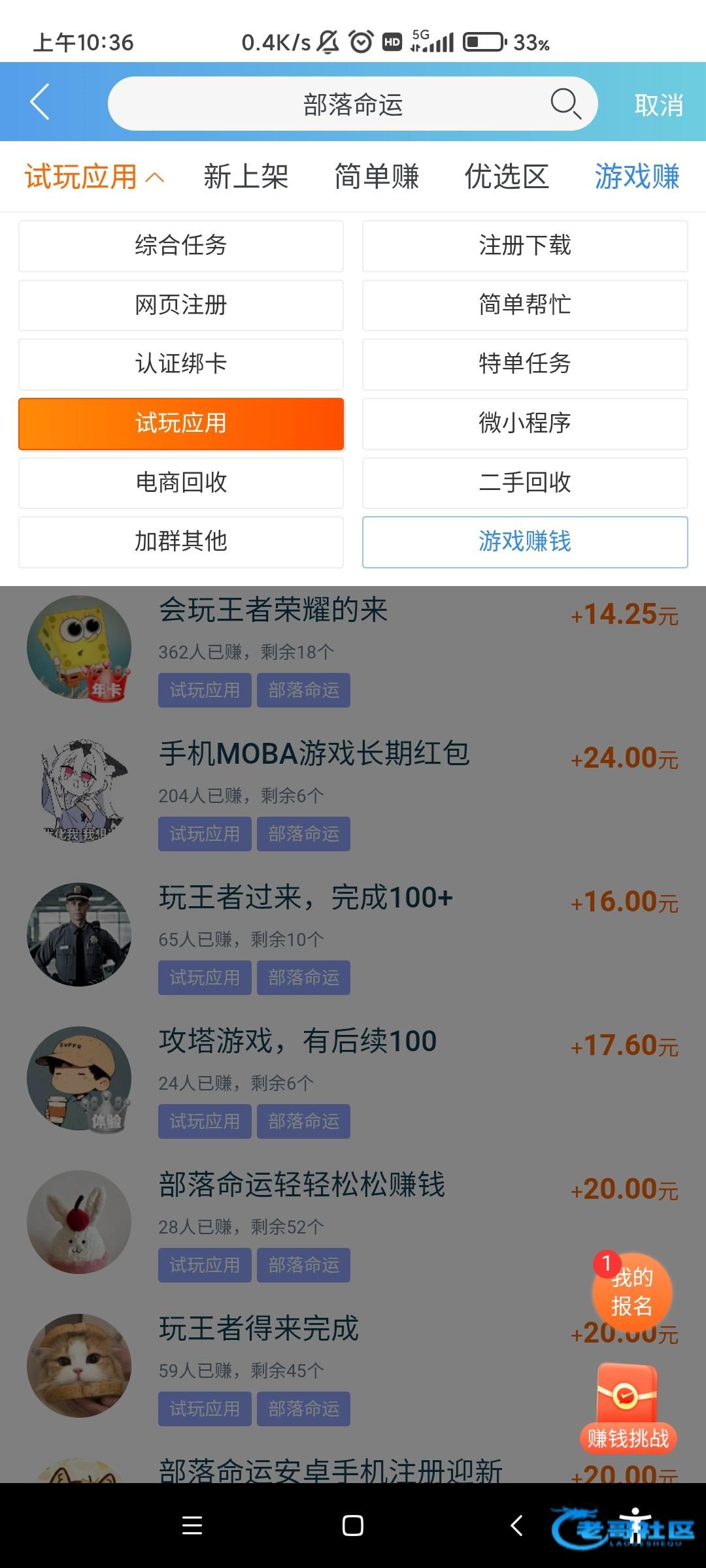Choose the 简单帮忙 category
The height and width of the screenshot is (1568, 706).
525,305
